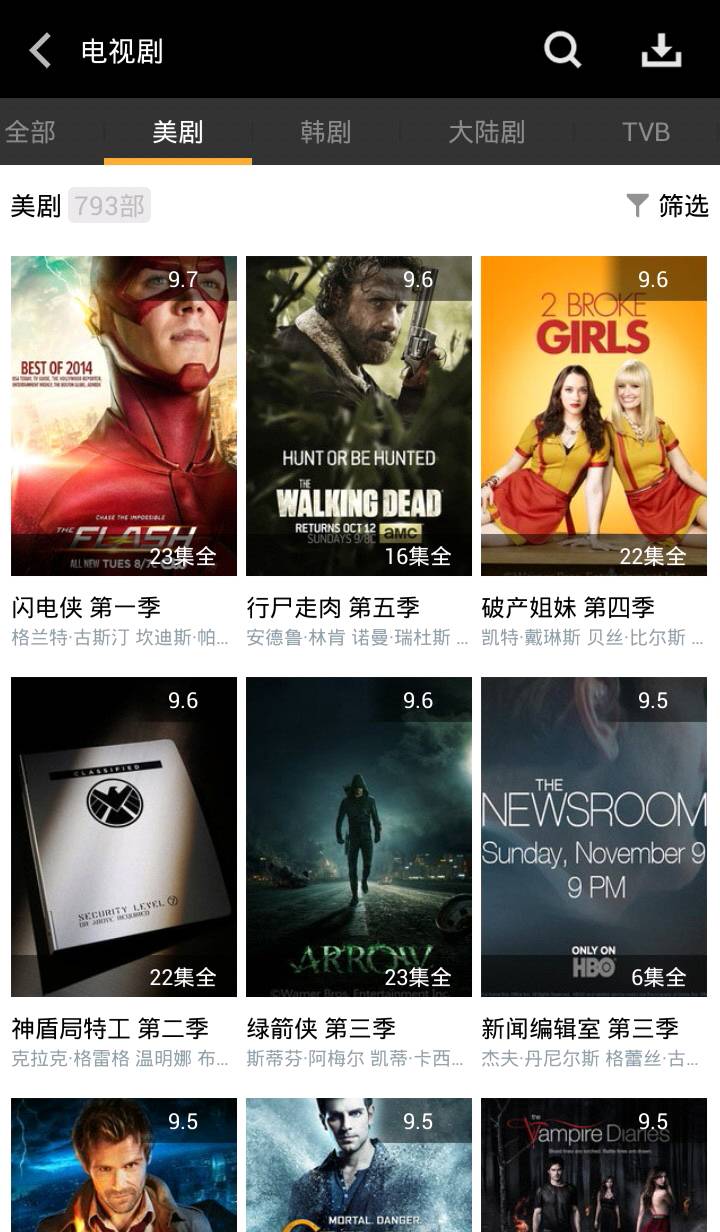Switch to the 全部 tab

pyautogui.click(x=30, y=131)
